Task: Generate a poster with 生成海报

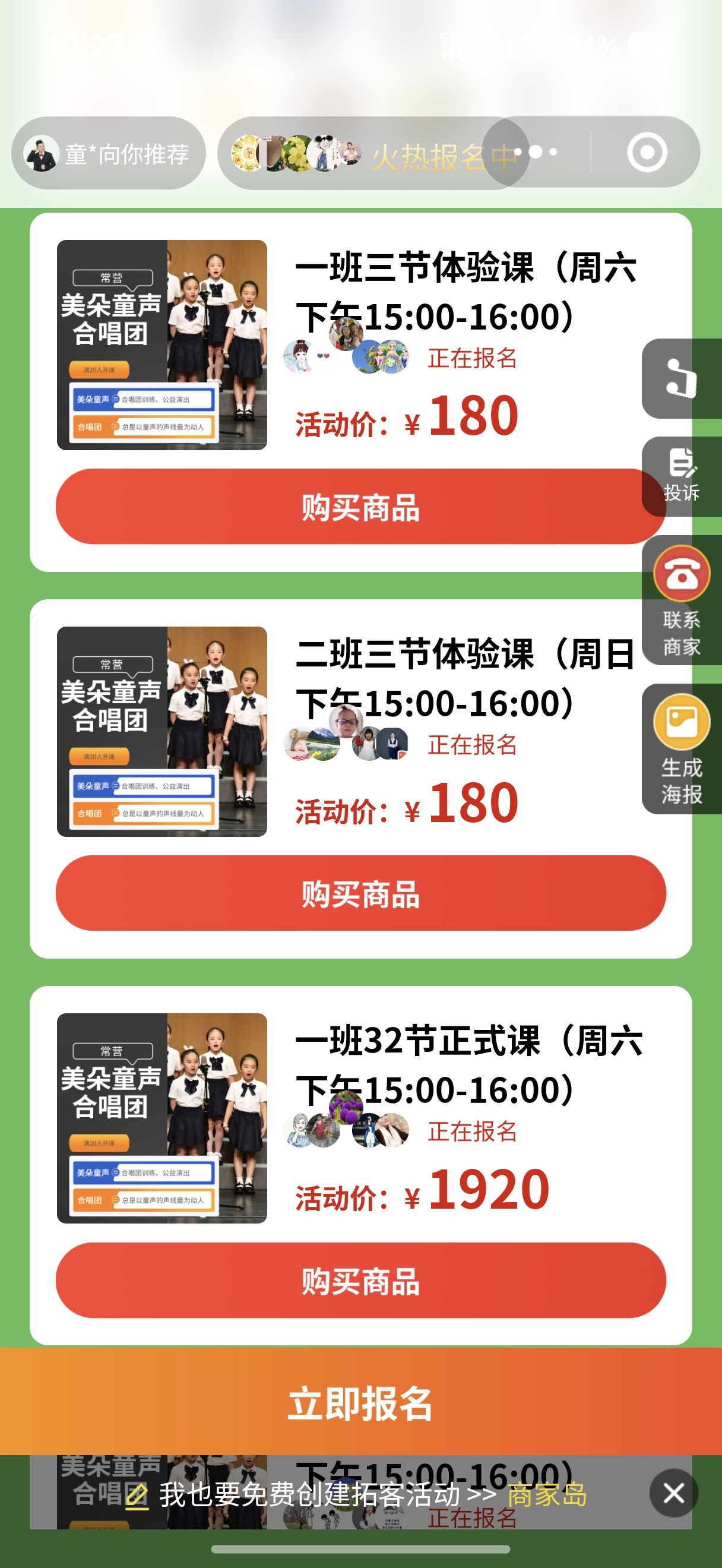Action: pyautogui.click(x=681, y=749)
